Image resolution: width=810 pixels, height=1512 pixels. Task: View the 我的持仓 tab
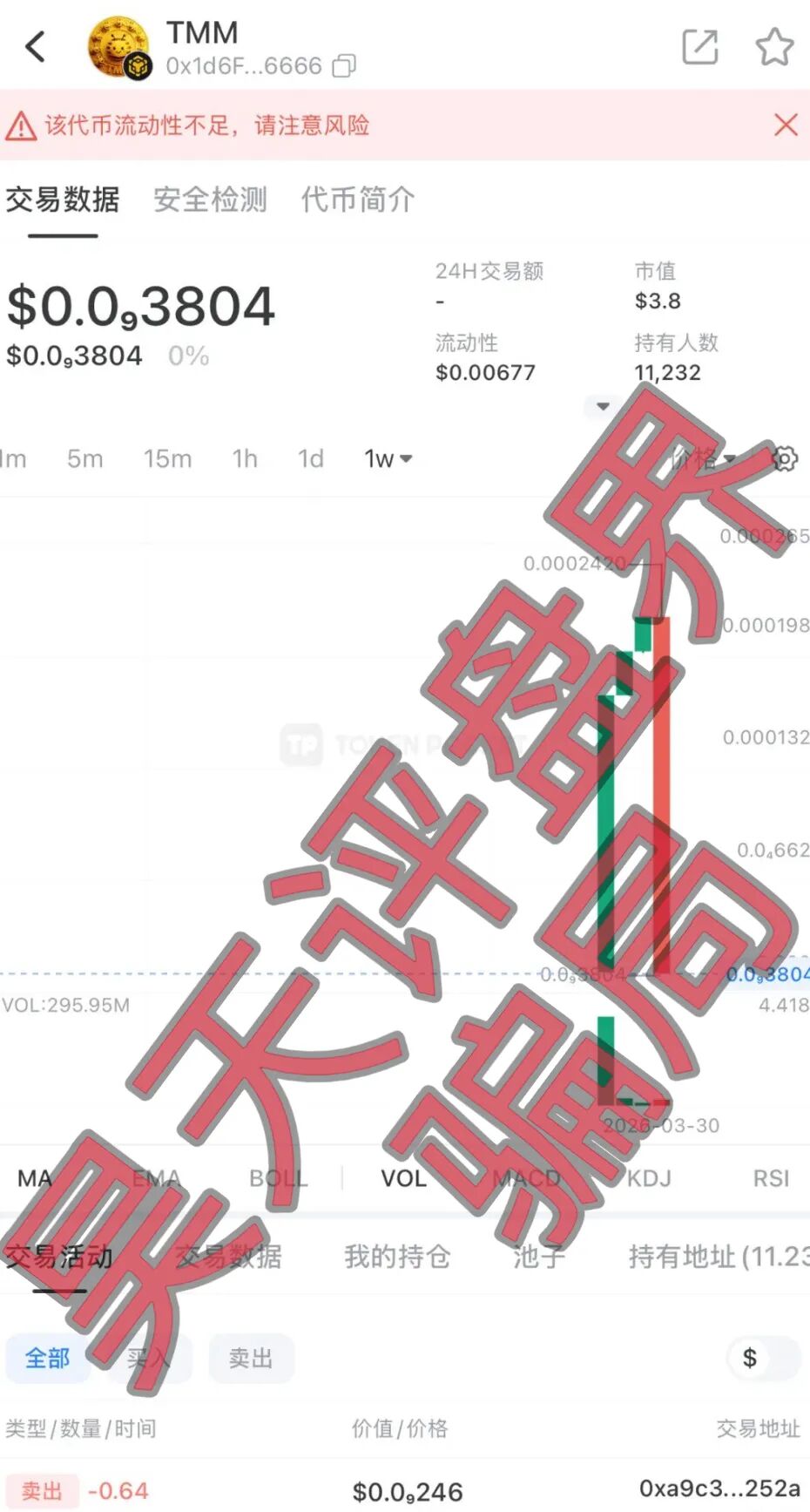coord(396,1257)
